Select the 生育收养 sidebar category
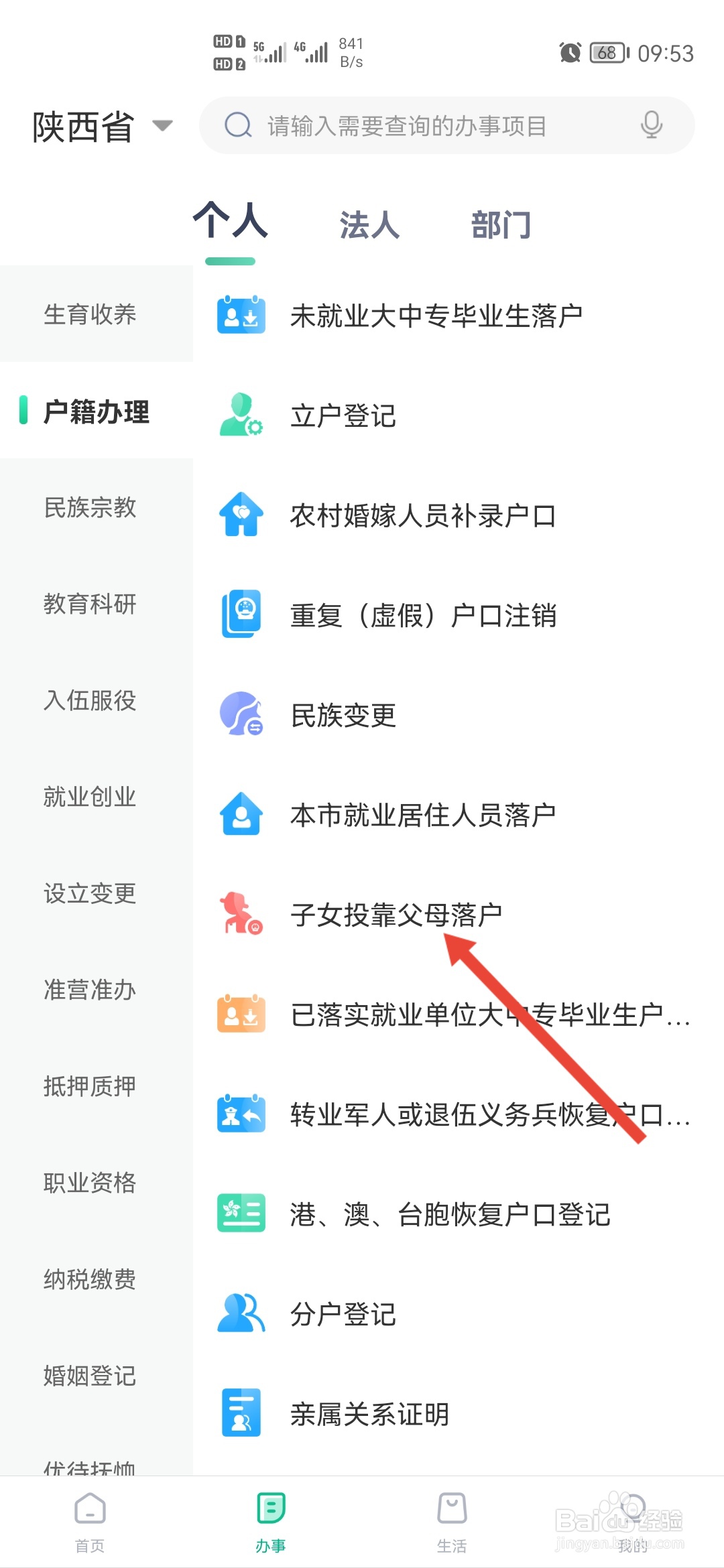The height and width of the screenshot is (1568, 724). point(90,315)
